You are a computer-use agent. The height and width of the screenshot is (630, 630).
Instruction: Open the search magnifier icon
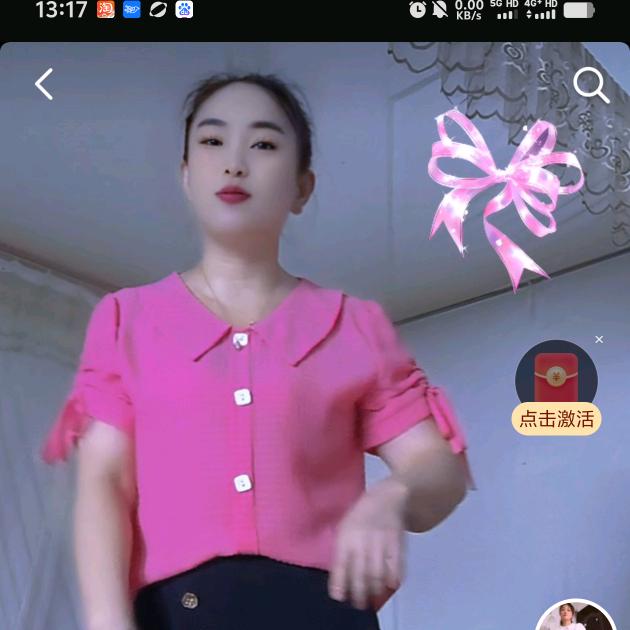[x=590, y=86]
